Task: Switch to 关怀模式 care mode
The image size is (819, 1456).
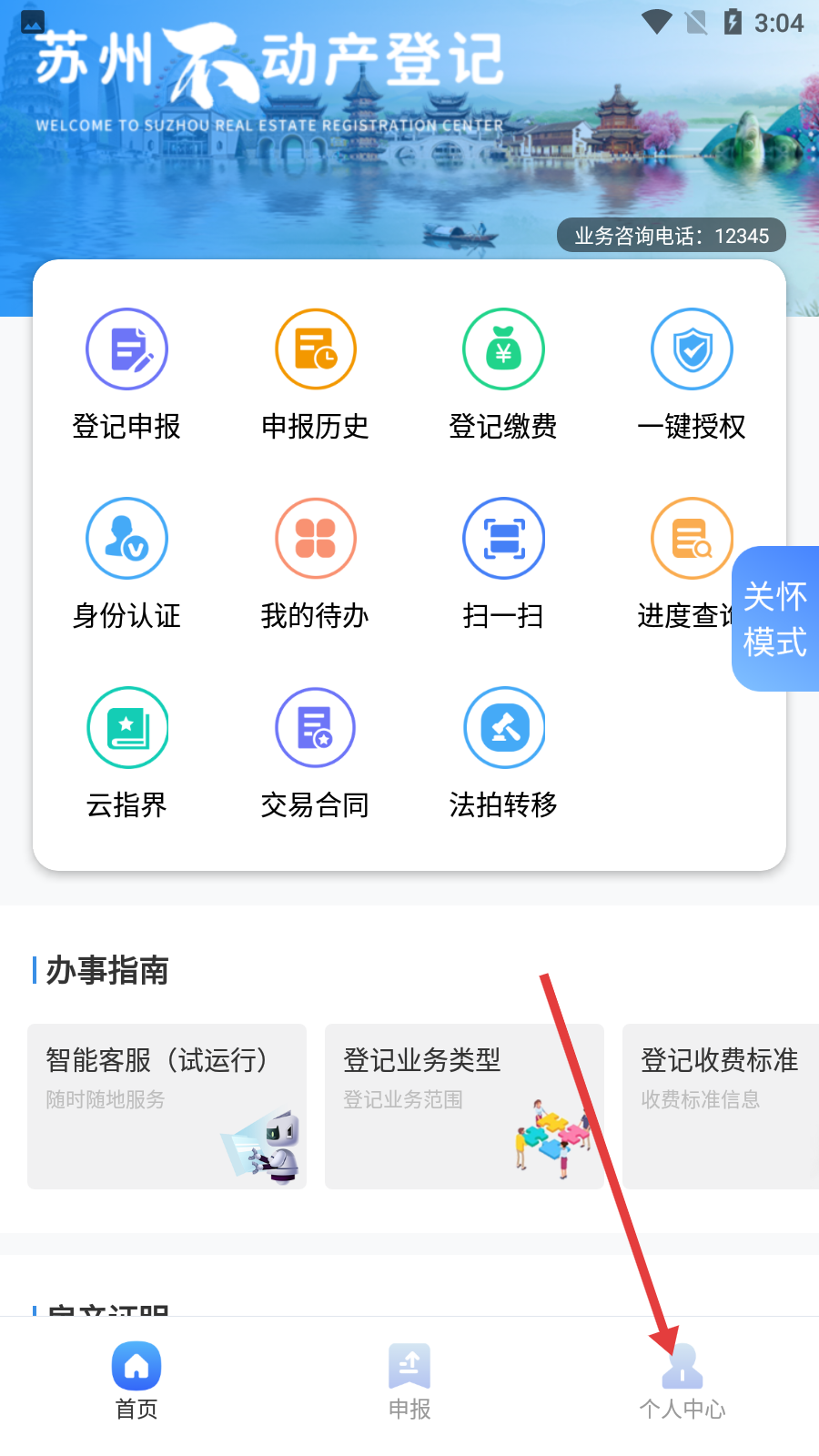Action: click(x=776, y=619)
